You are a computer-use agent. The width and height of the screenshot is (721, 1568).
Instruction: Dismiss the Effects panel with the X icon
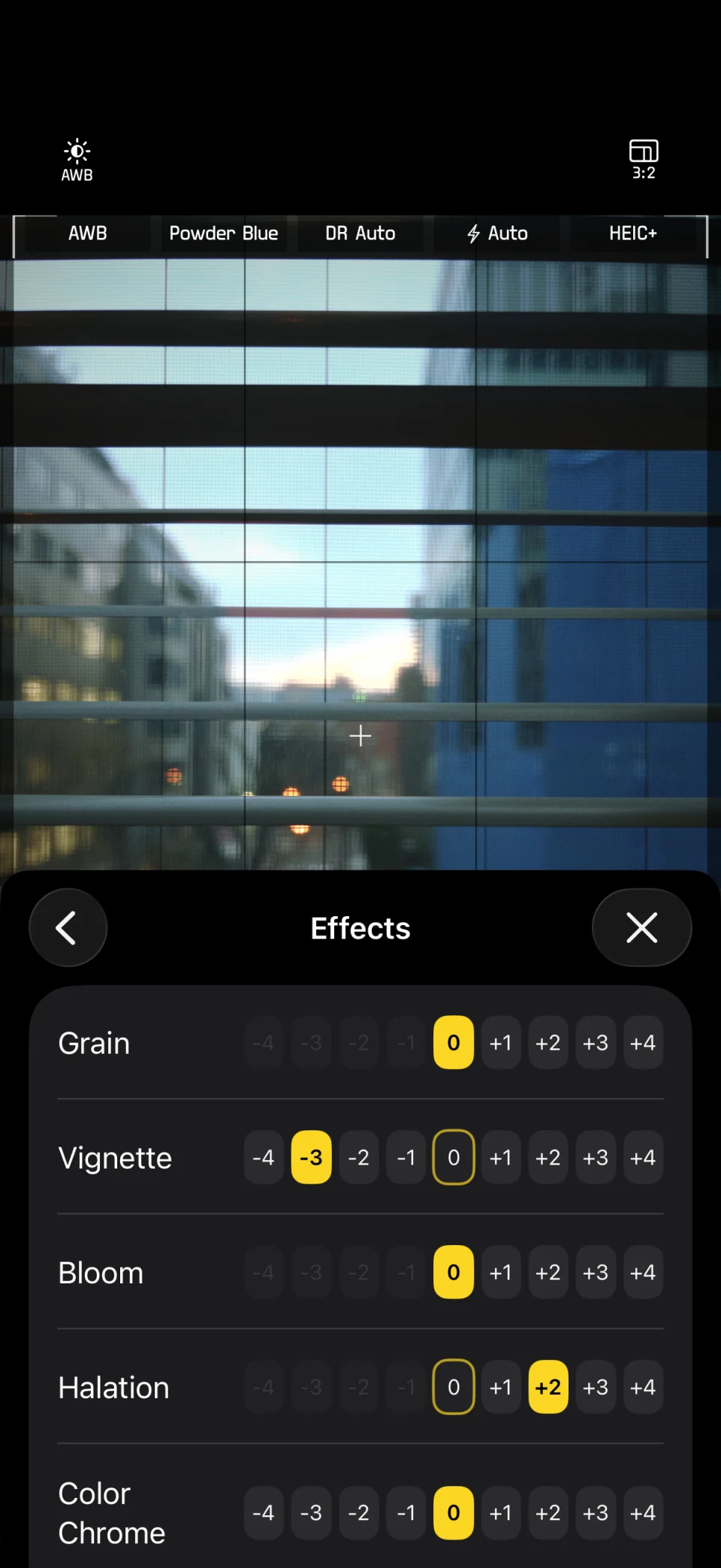coord(641,927)
